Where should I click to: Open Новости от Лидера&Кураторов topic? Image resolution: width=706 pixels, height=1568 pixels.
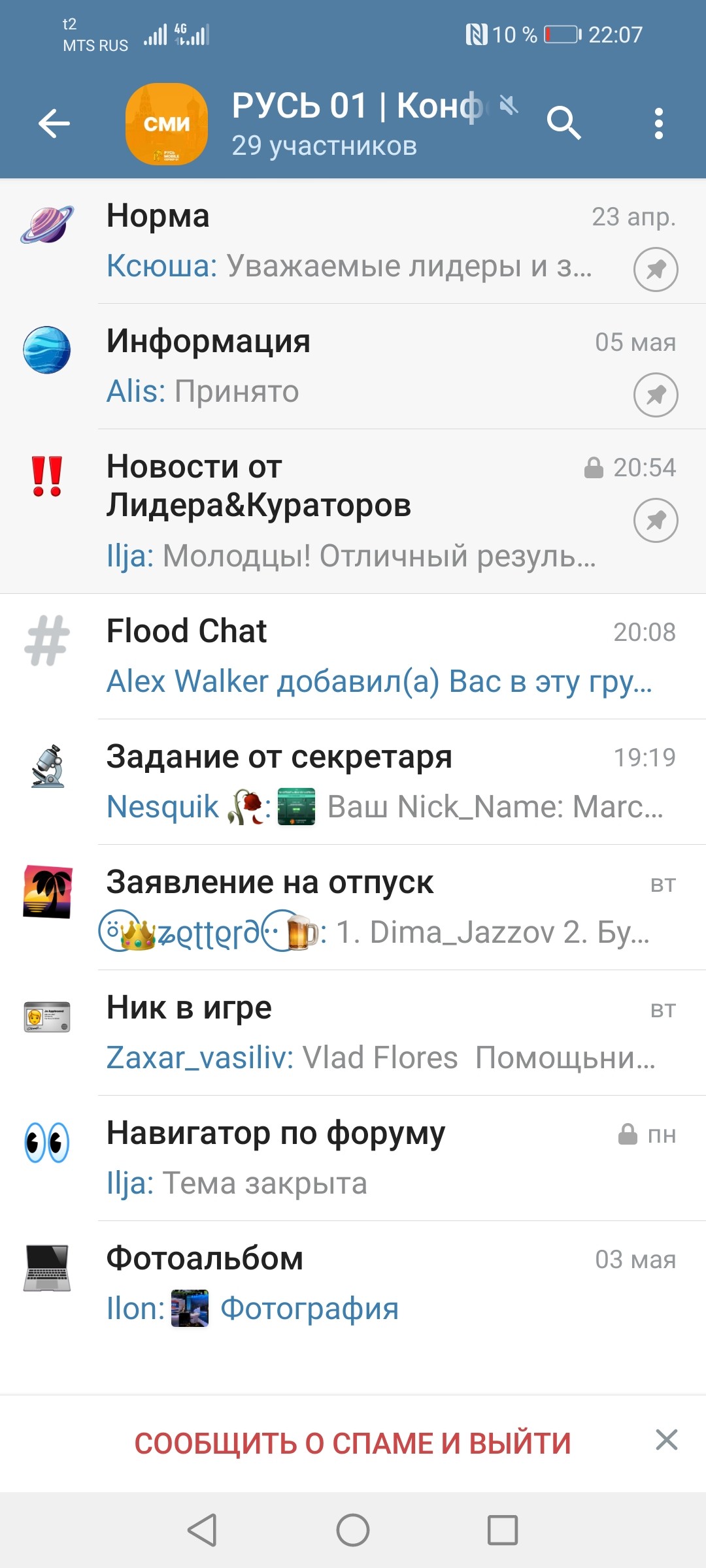point(353,512)
